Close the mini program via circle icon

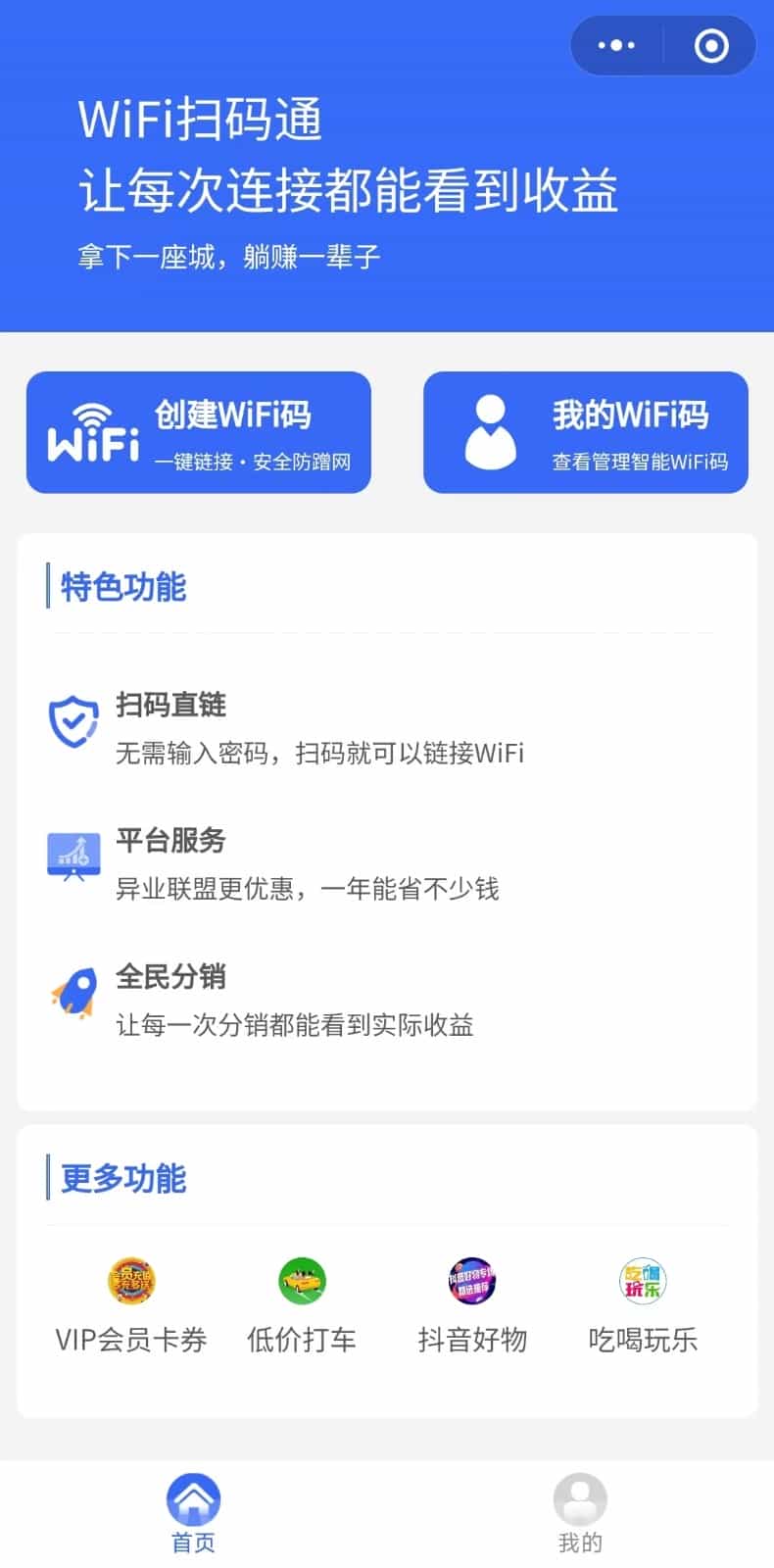click(x=711, y=45)
